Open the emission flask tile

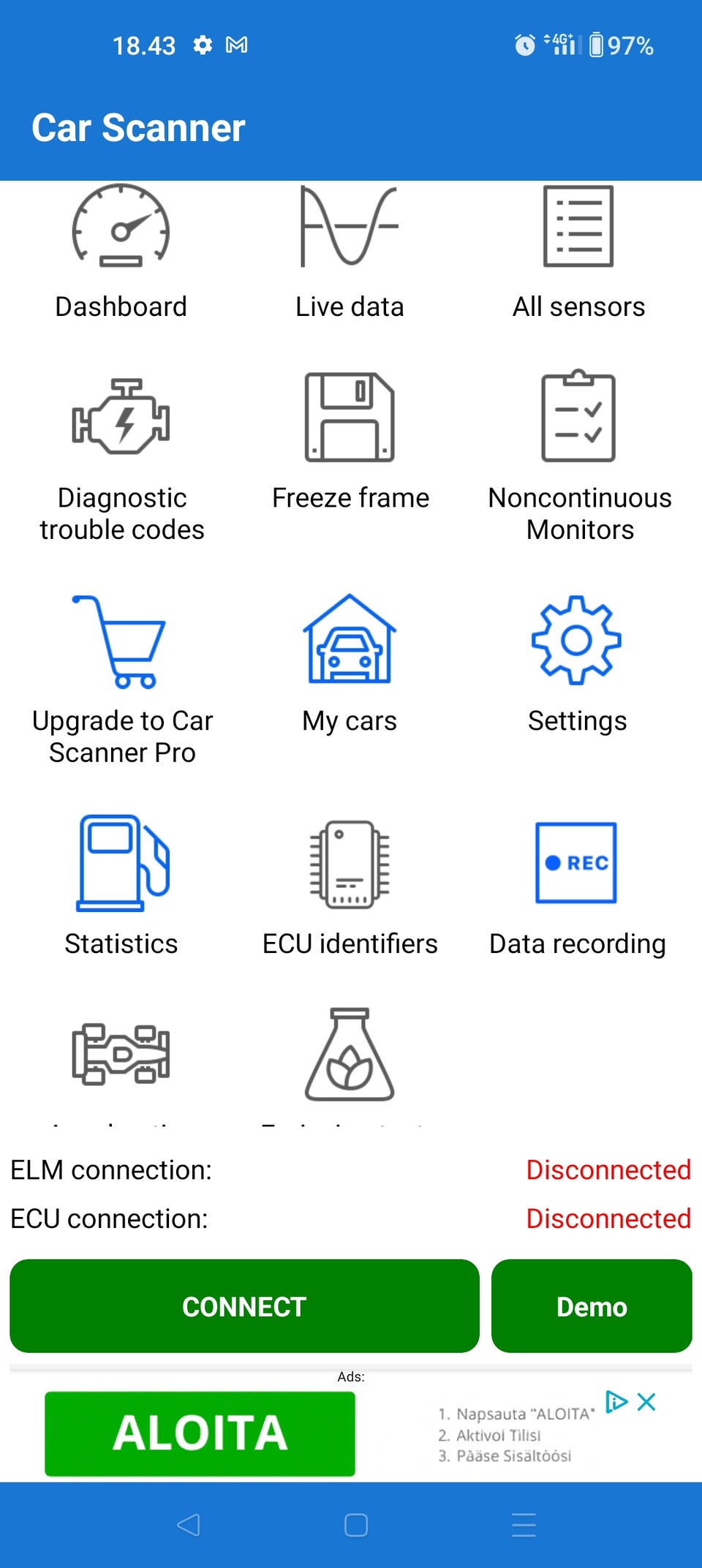click(x=350, y=1057)
